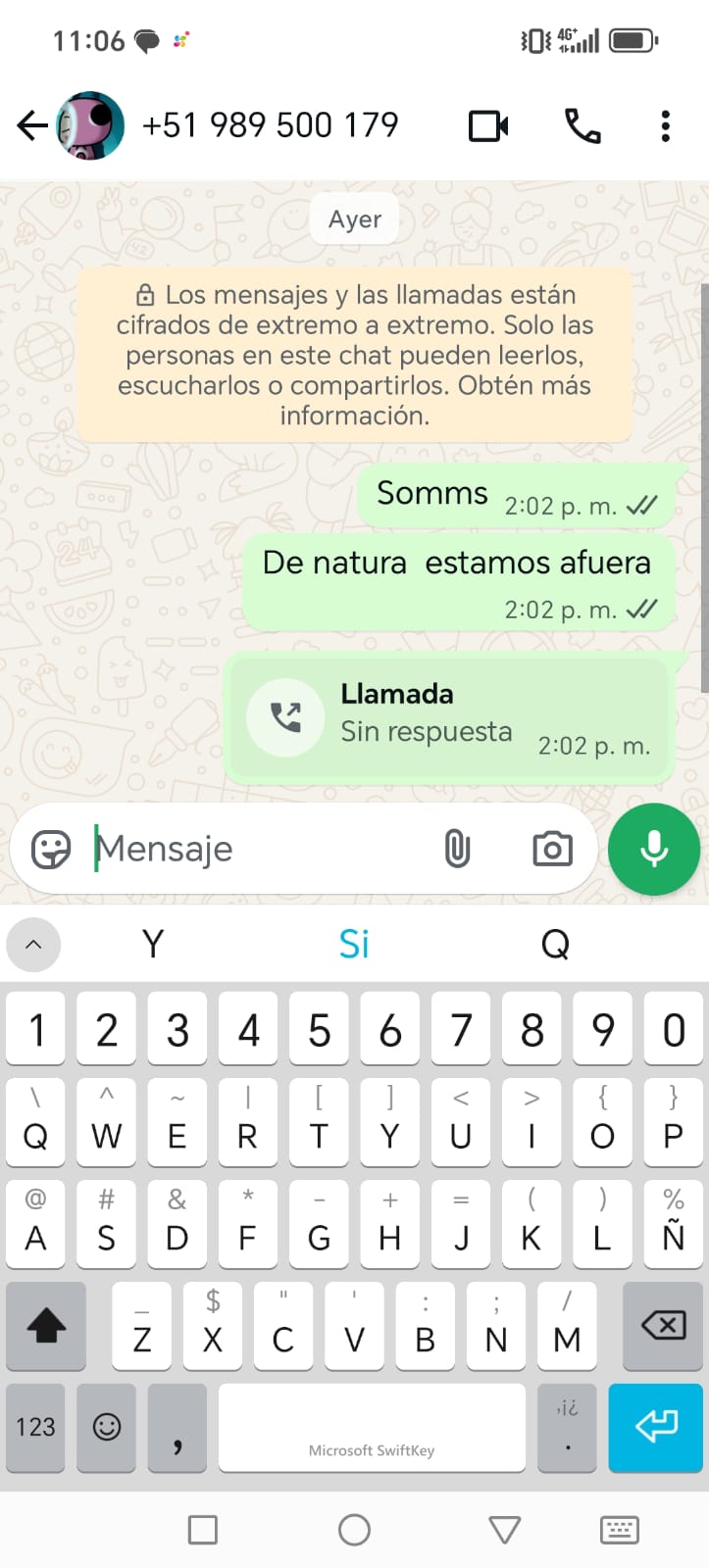Open contact info for +51 989 500 179

pos(271,125)
